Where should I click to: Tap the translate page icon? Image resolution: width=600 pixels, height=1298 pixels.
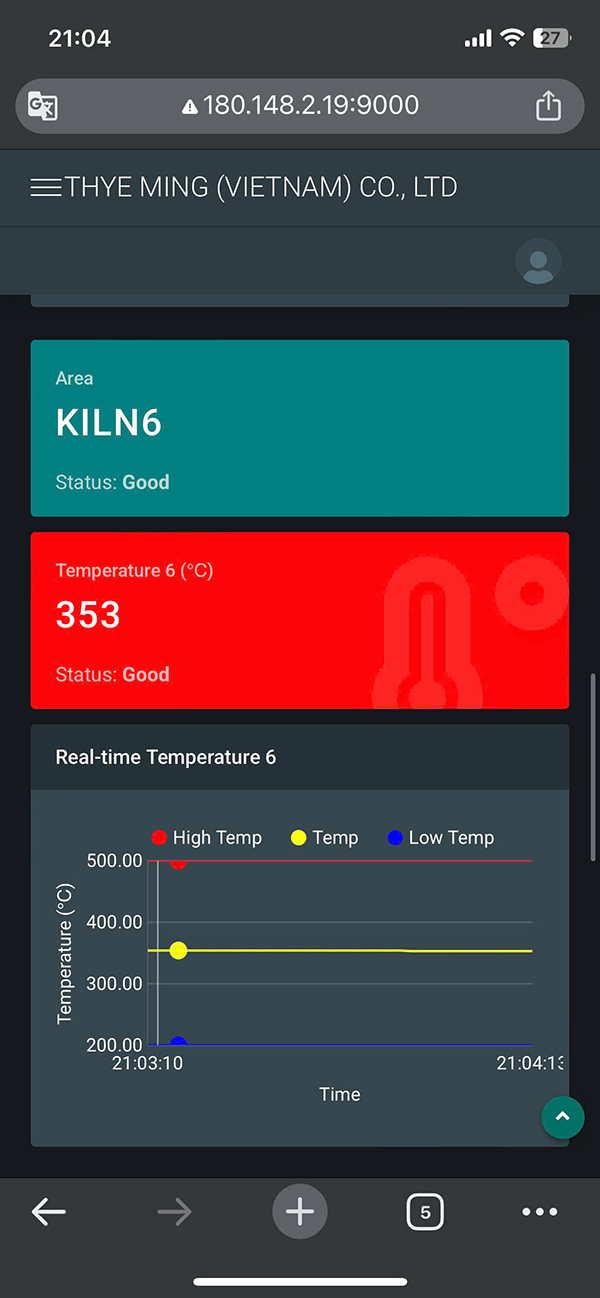(43, 106)
